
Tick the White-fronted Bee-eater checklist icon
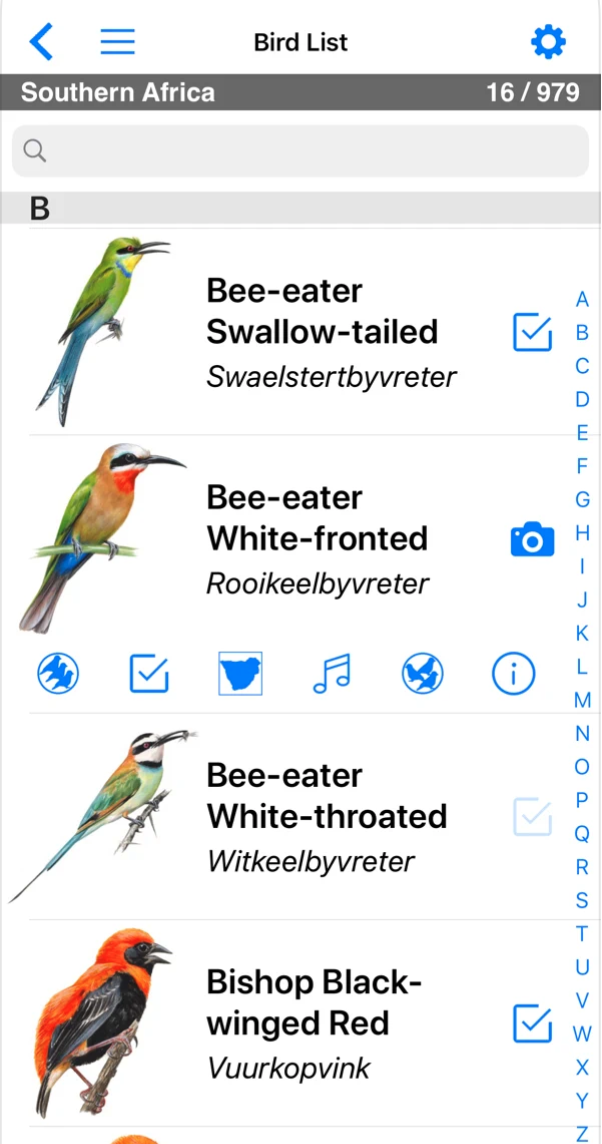point(149,675)
